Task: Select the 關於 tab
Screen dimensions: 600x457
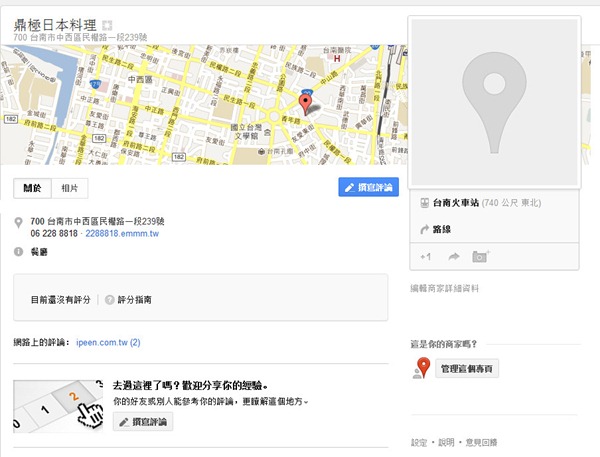Action: (35, 188)
